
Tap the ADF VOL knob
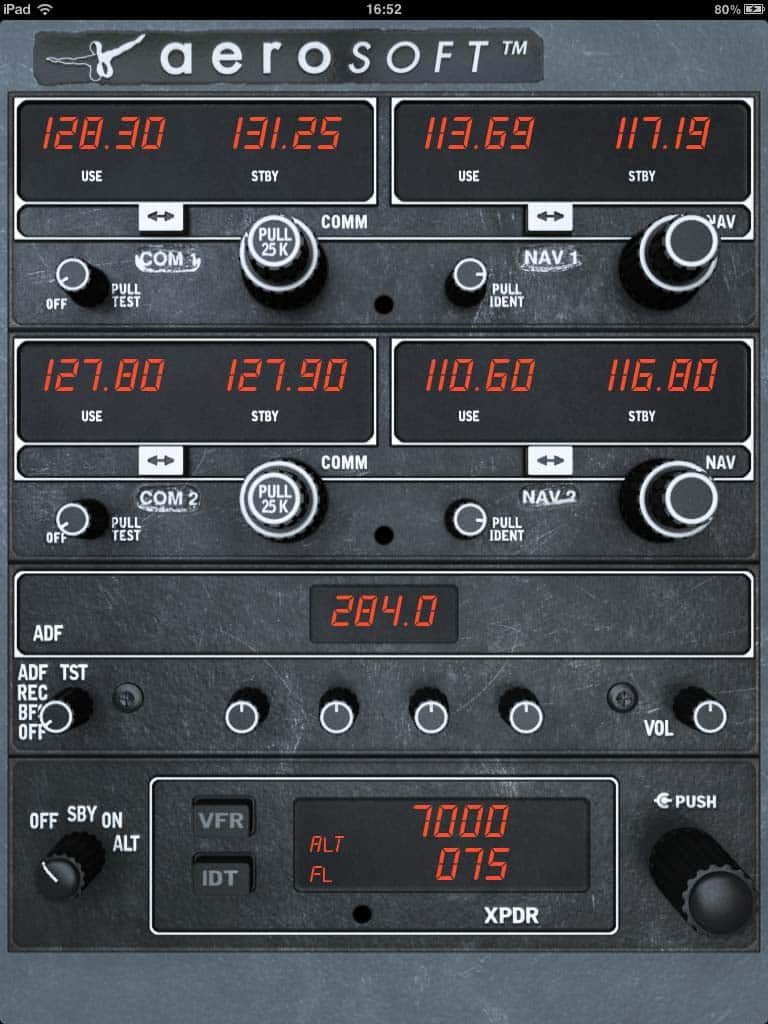704,712
